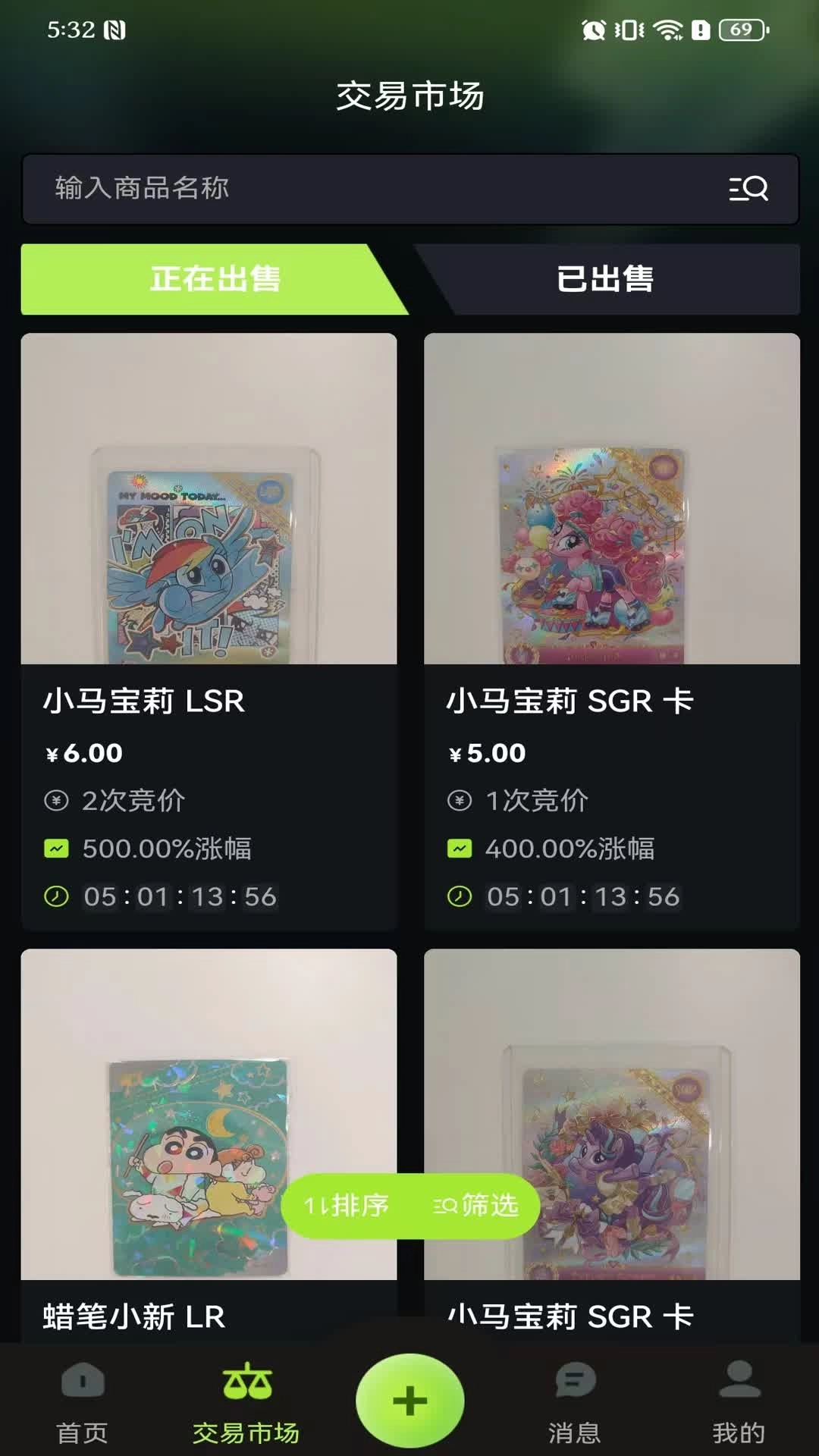Select the 消息 messages icon
Viewport: 819px width, 1456px height.
coord(575,1398)
